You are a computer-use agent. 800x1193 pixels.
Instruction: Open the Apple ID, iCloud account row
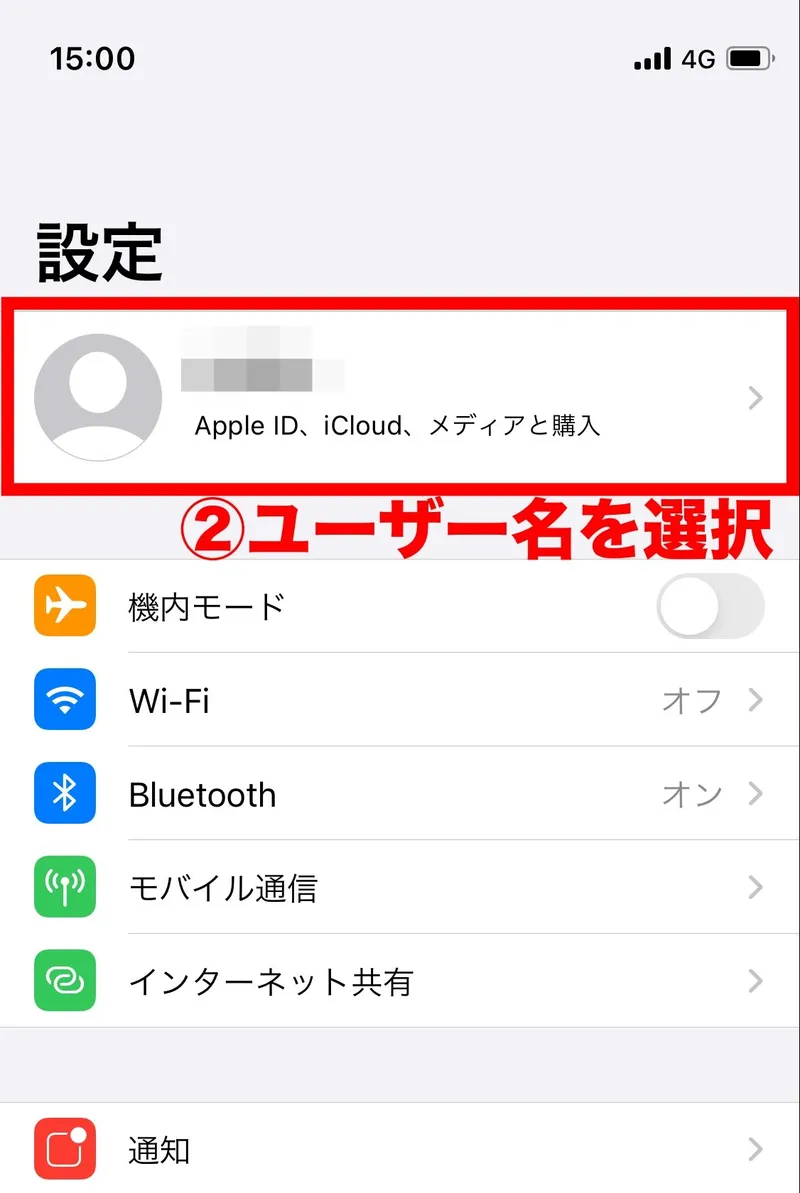[x=400, y=400]
